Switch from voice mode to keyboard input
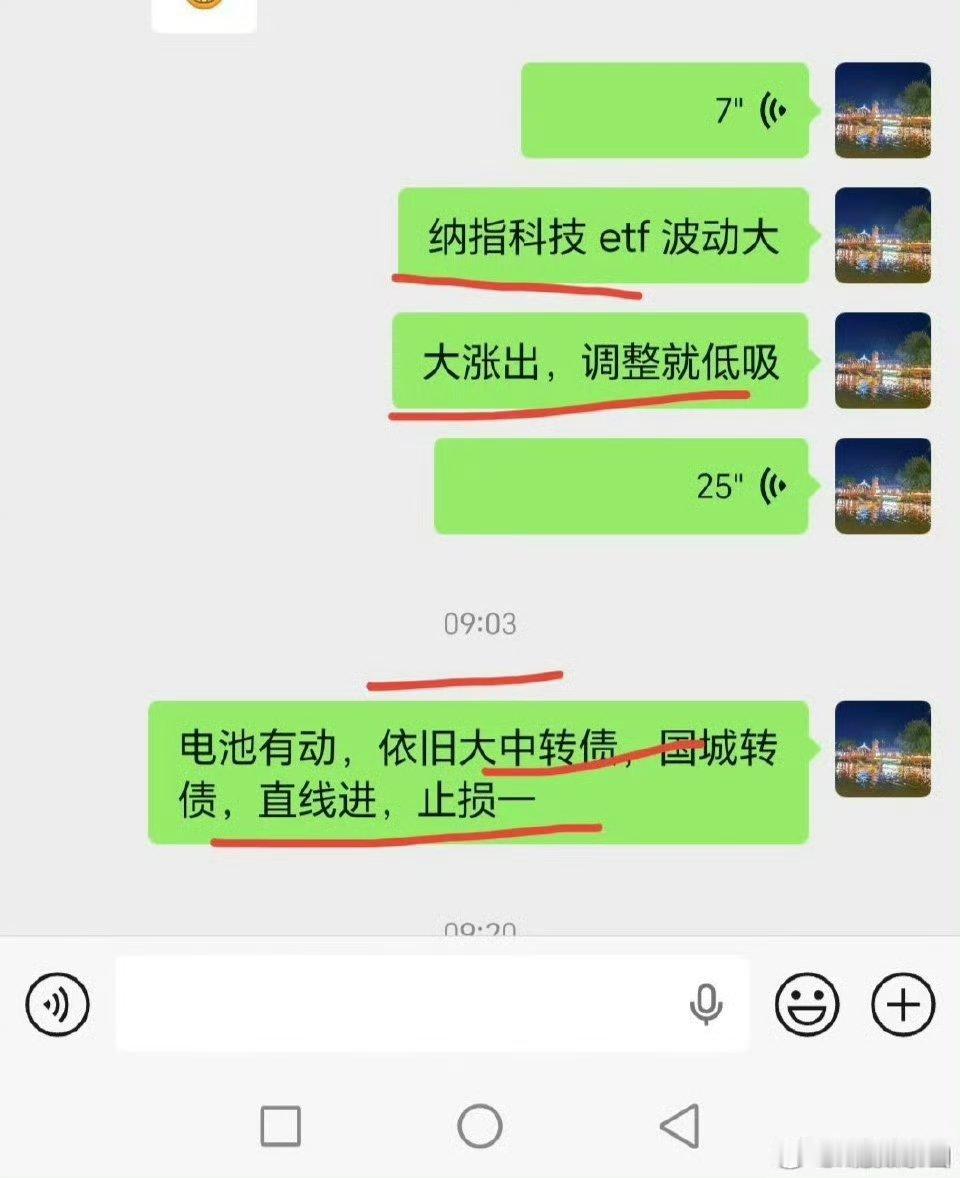Image resolution: width=960 pixels, height=1178 pixels. pos(57,1003)
